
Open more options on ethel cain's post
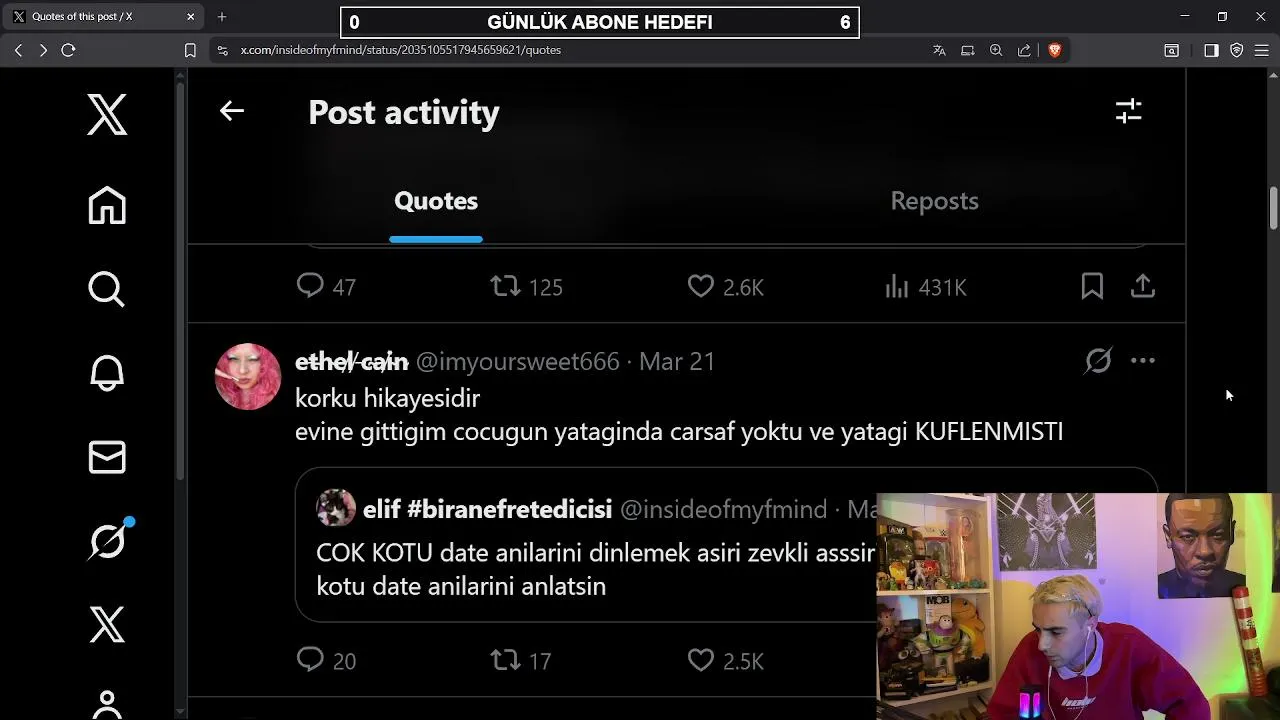point(1142,361)
